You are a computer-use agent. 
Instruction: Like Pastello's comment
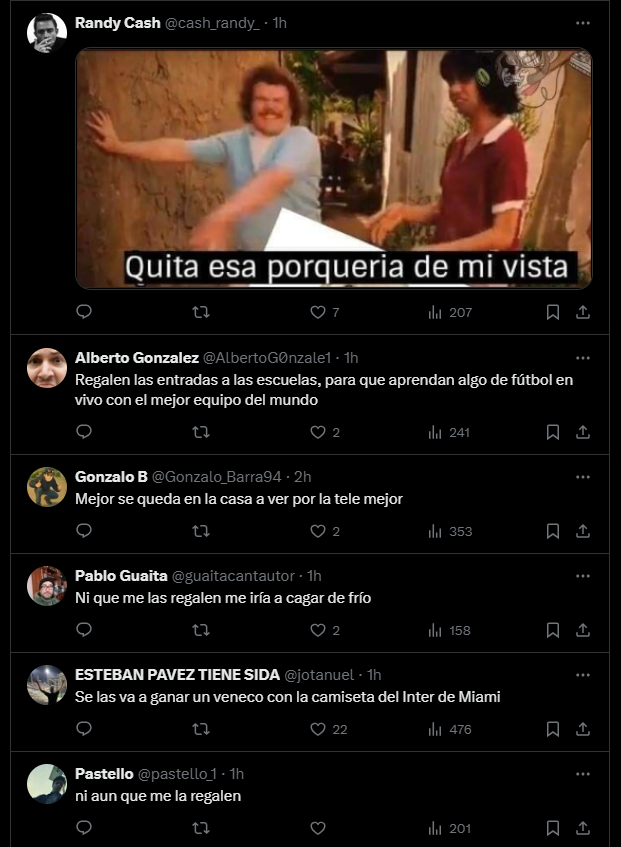coord(318,827)
